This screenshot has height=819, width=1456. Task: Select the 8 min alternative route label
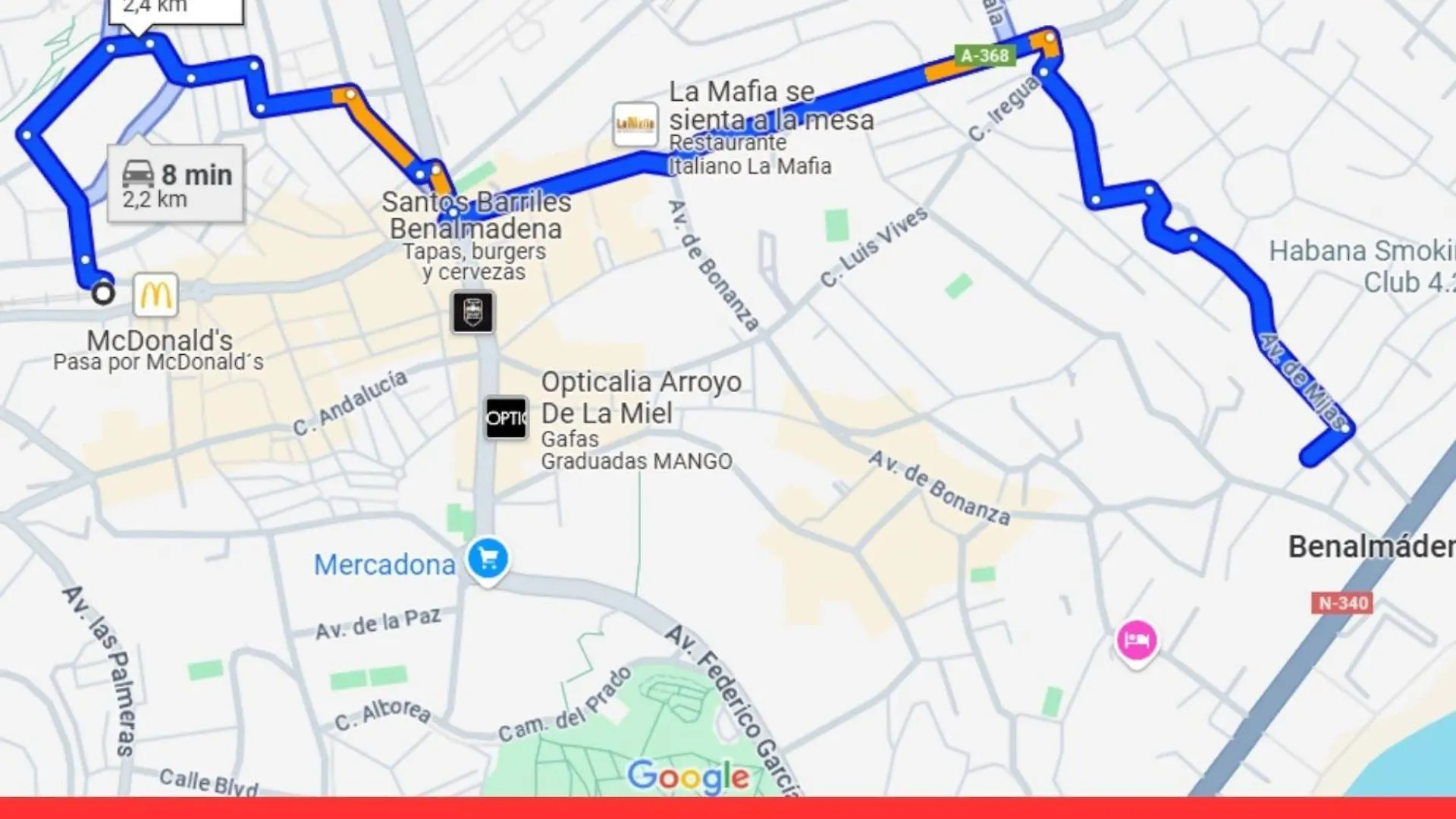(x=175, y=184)
